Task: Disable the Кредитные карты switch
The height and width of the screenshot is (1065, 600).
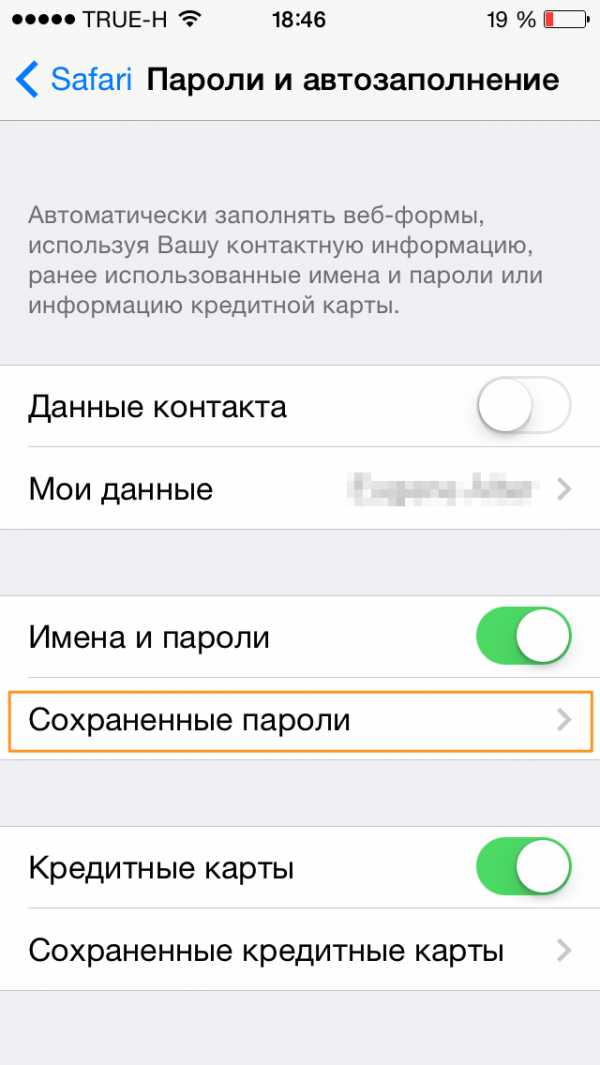Action: click(523, 867)
